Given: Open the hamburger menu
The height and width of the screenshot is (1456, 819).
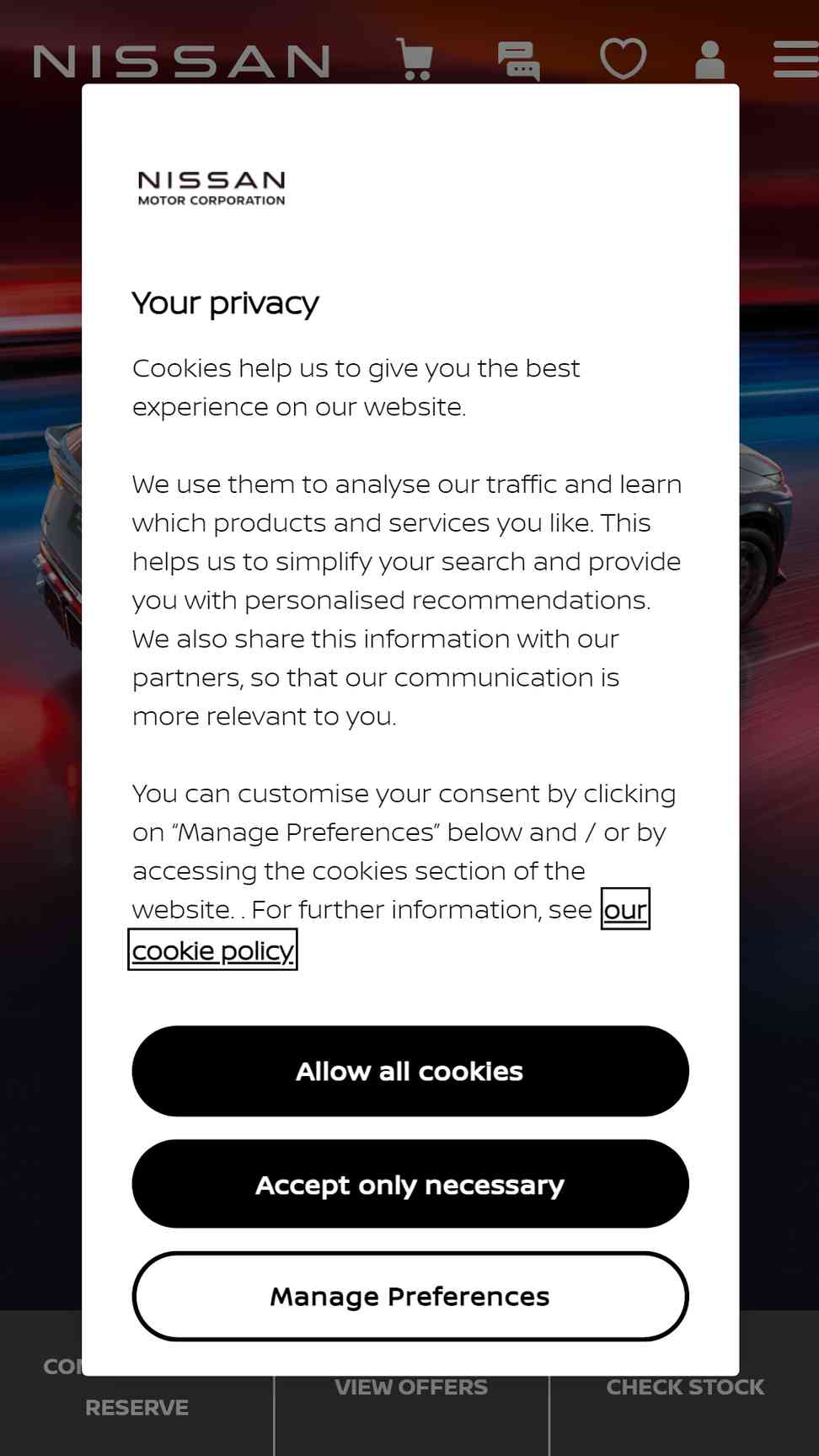Looking at the screenshot, I should [796, 59].
